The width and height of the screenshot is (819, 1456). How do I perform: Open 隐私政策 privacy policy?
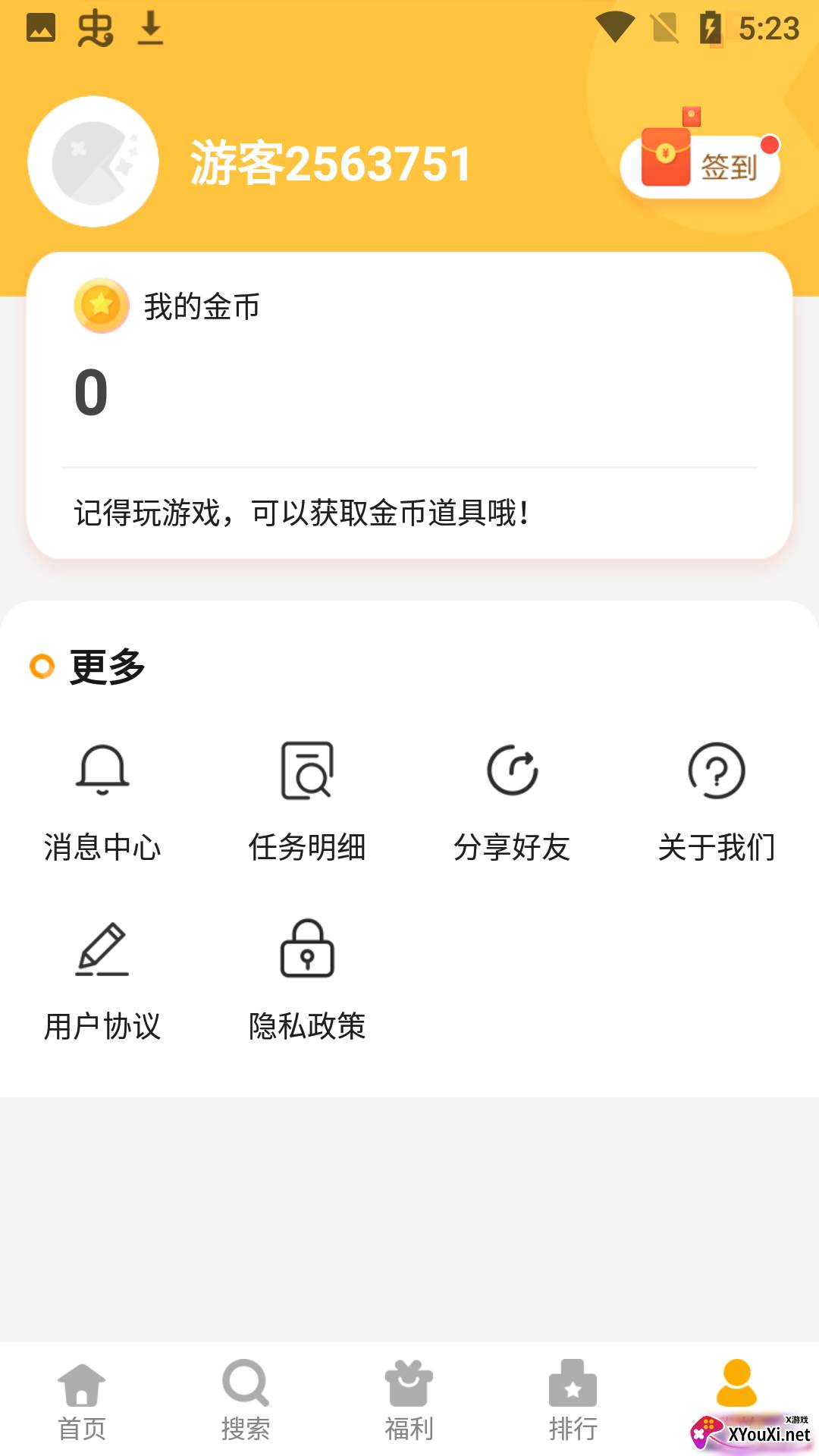tap(307, 981)
